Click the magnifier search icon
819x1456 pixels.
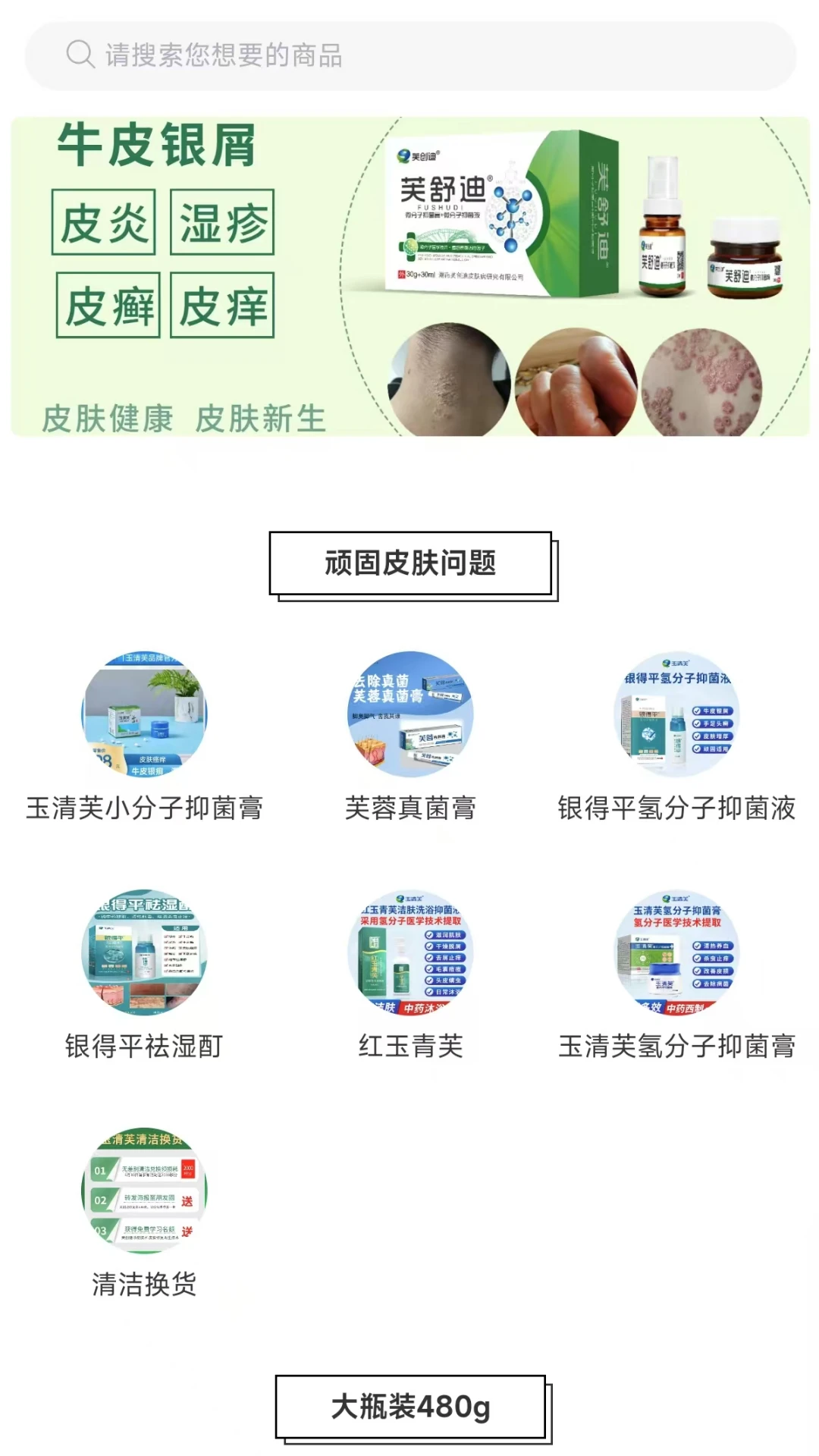tap(78, 55)
